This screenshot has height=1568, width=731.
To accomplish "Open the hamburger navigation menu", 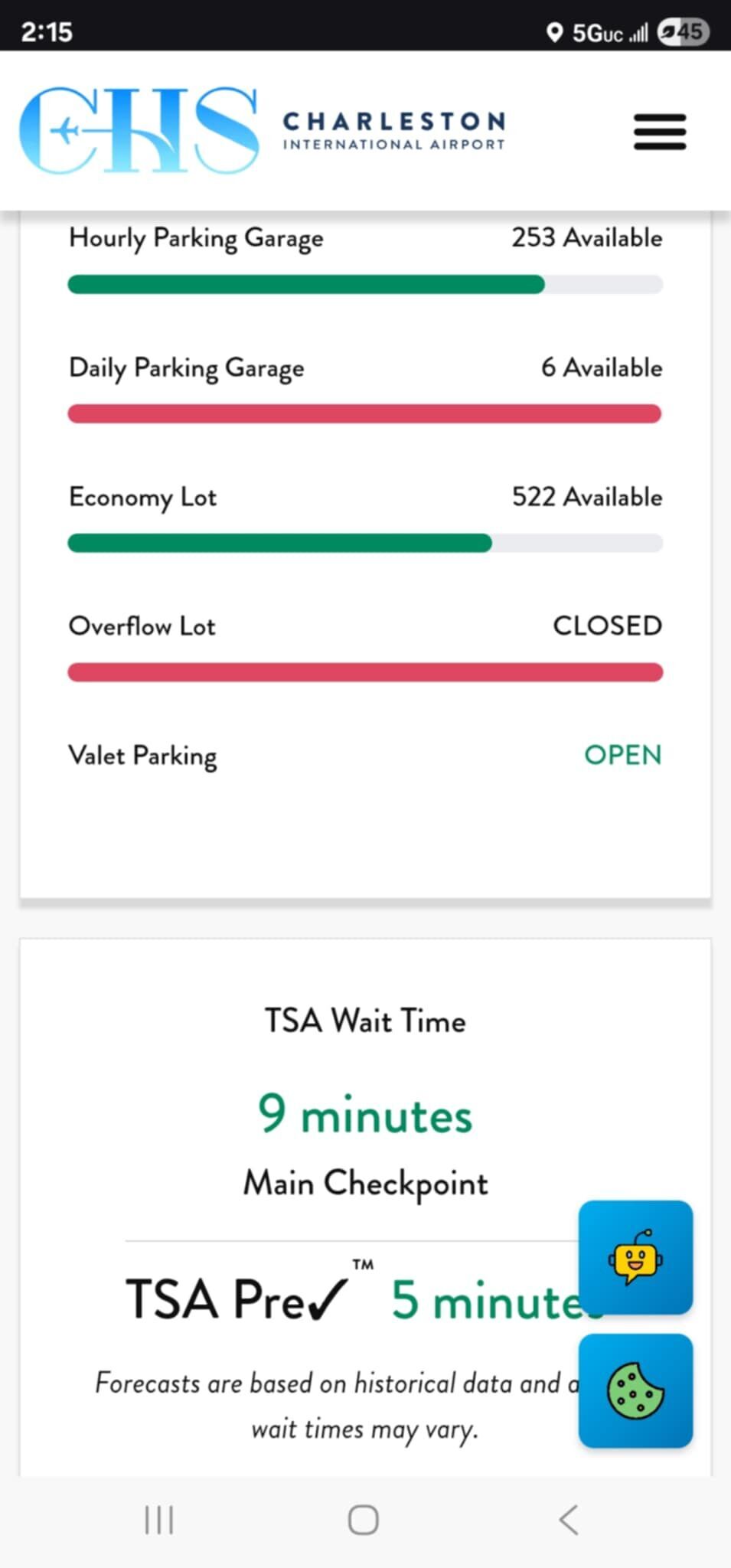I will [x=660, y=132].
